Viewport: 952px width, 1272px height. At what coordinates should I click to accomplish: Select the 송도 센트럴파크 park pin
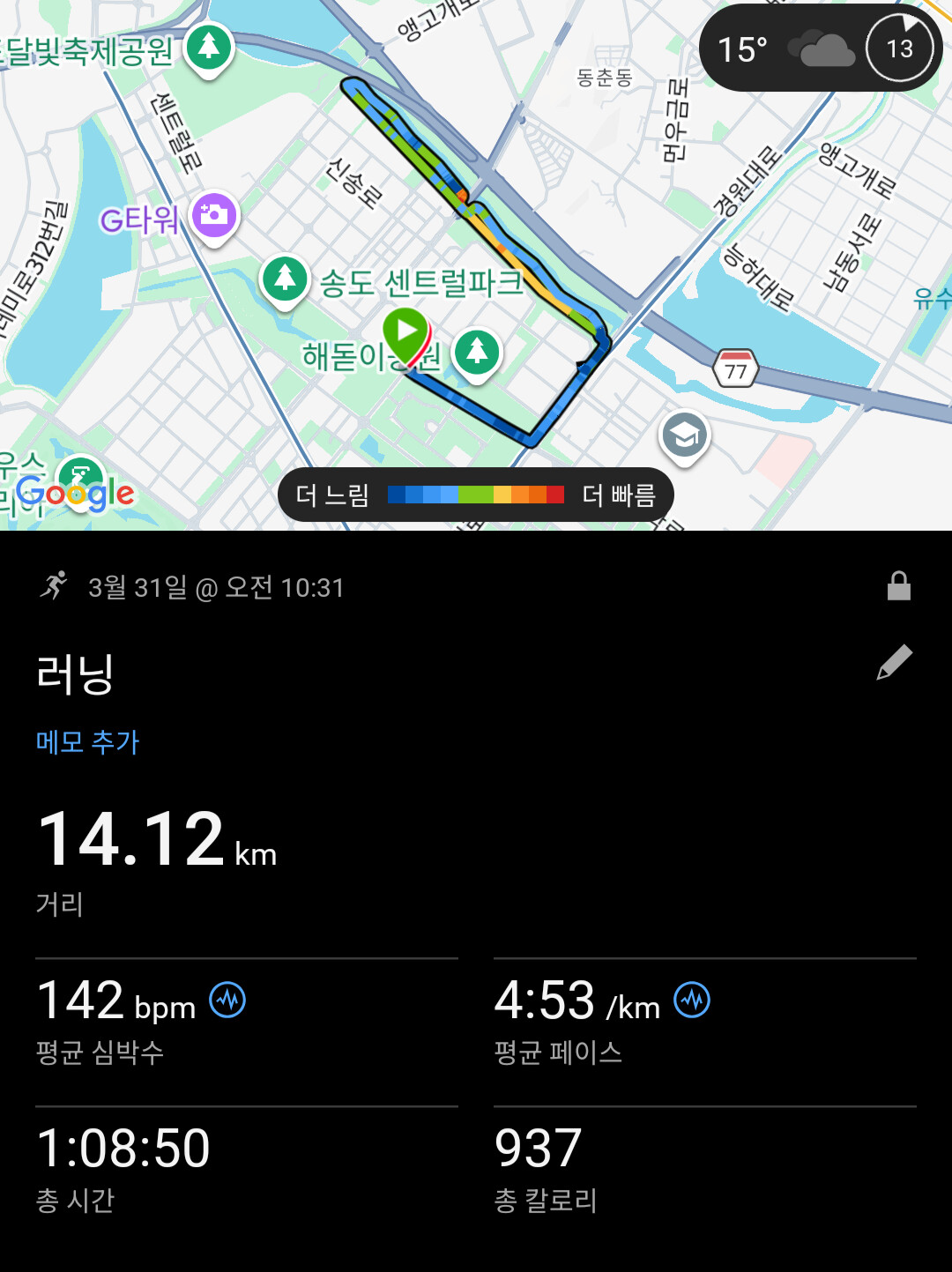pyautogui.click(x=285, y=279)
